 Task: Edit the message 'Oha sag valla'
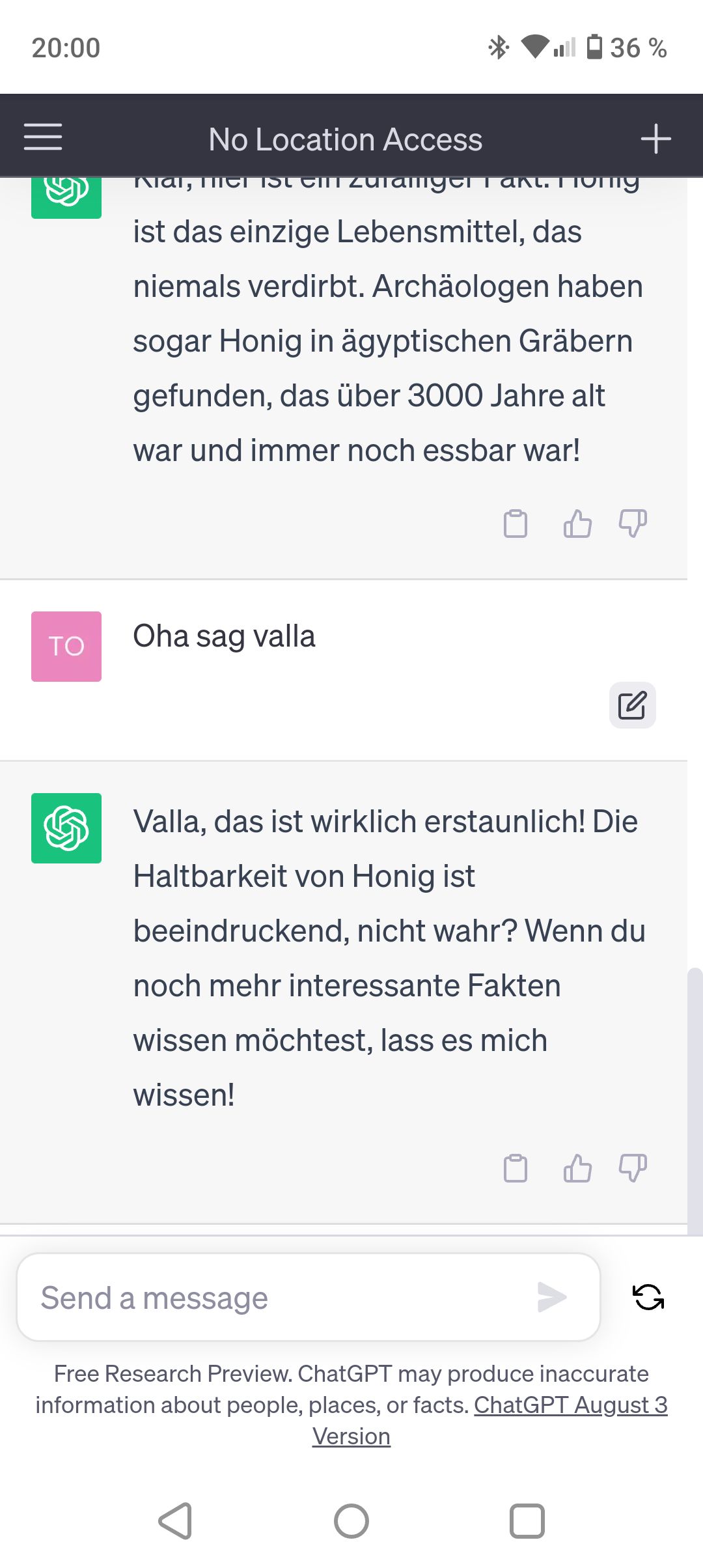tap(632, 705)
